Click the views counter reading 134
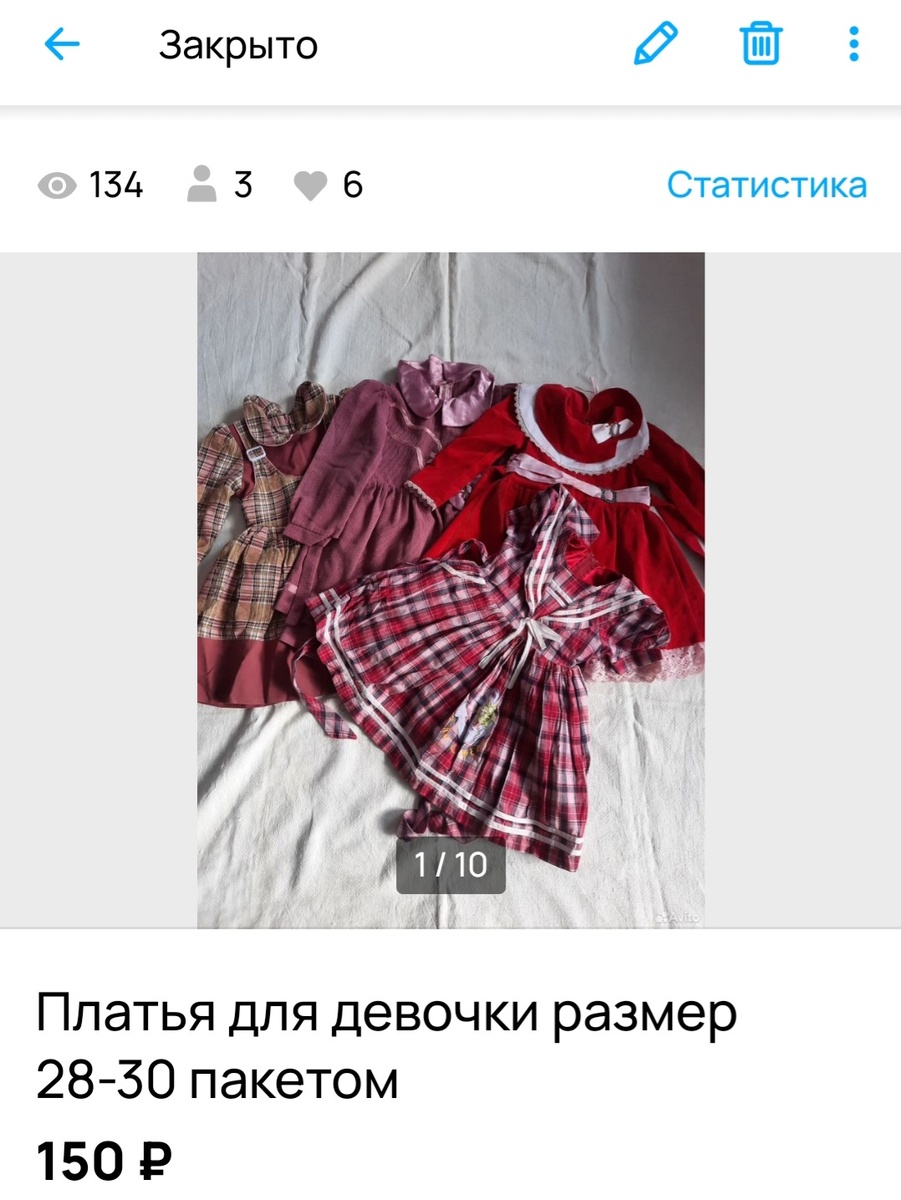This screenshot has width=901, height=1200. click(x=115, y=185)
